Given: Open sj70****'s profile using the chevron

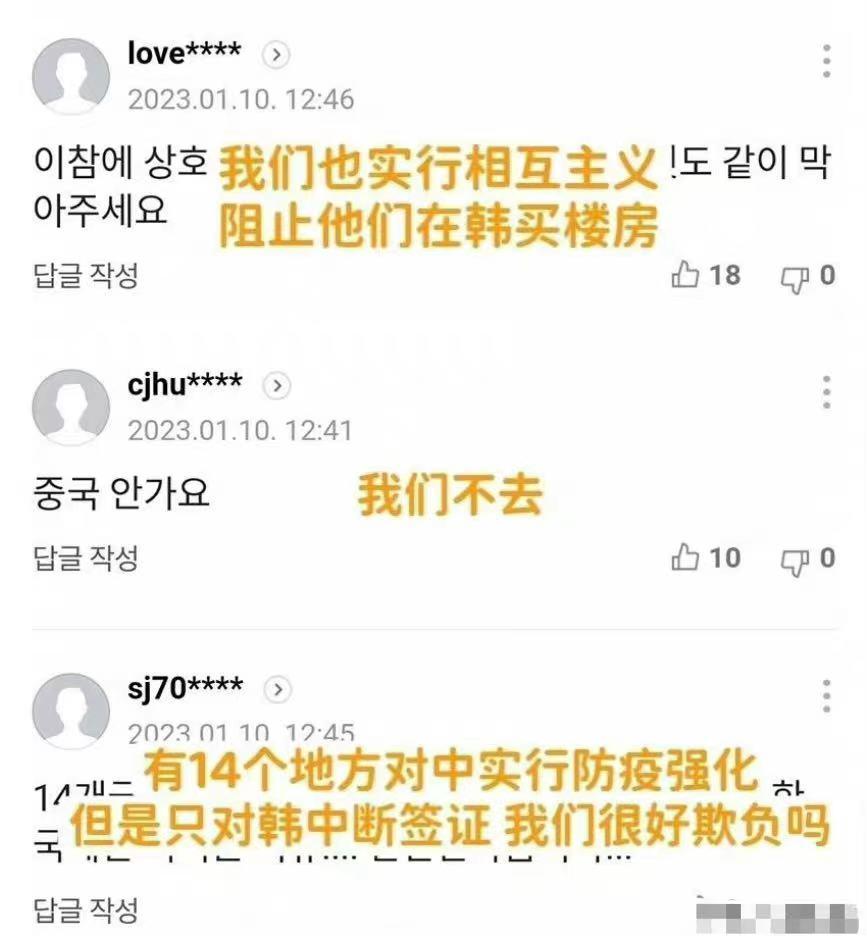Looking at the screenshot, I should [x=277, y=688].
